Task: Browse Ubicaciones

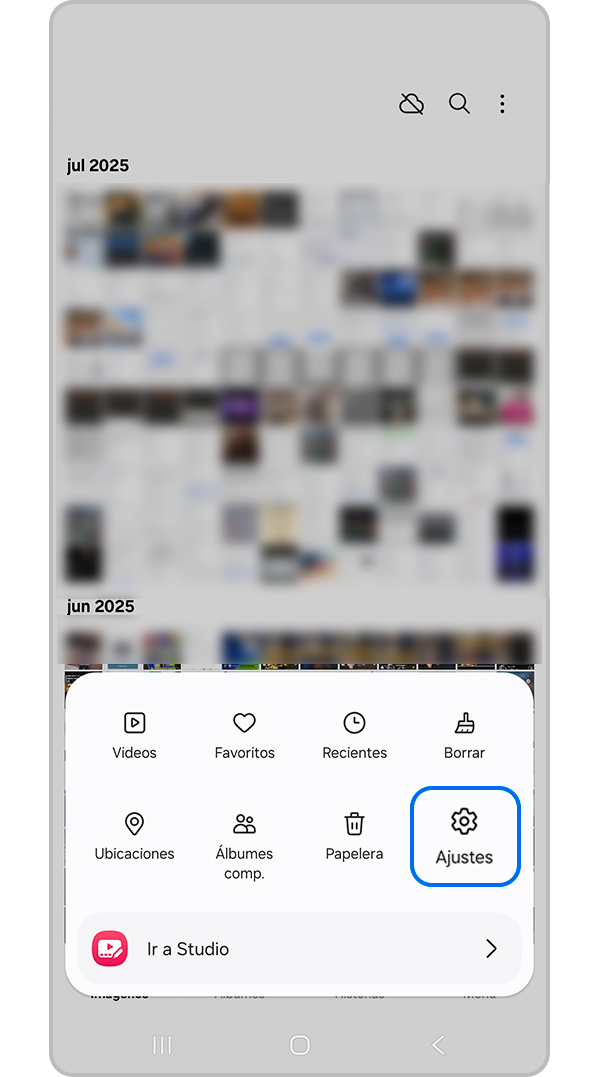Action: click(134, 836)
